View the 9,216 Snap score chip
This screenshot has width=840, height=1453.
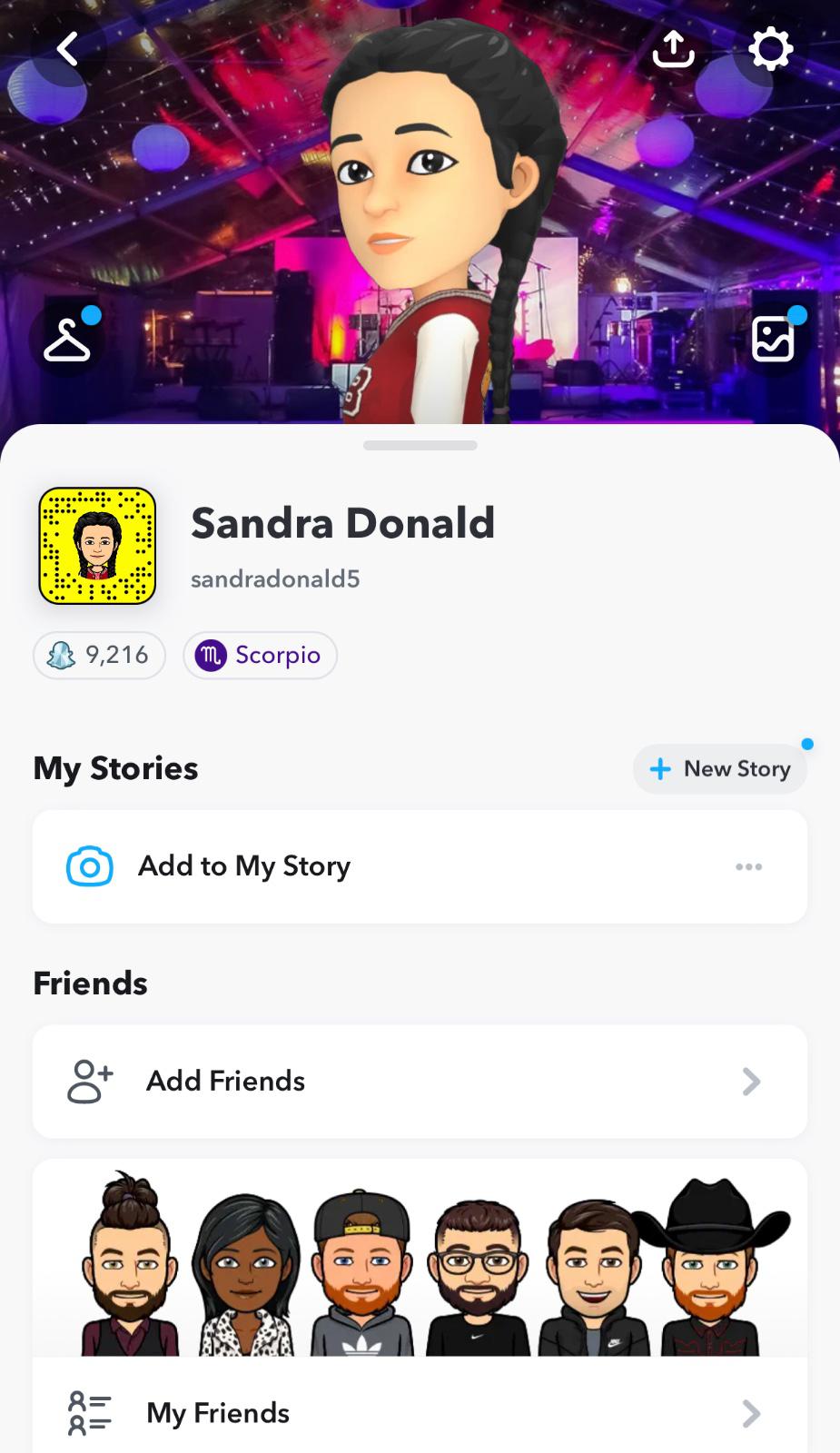click(x=100, y=655)
